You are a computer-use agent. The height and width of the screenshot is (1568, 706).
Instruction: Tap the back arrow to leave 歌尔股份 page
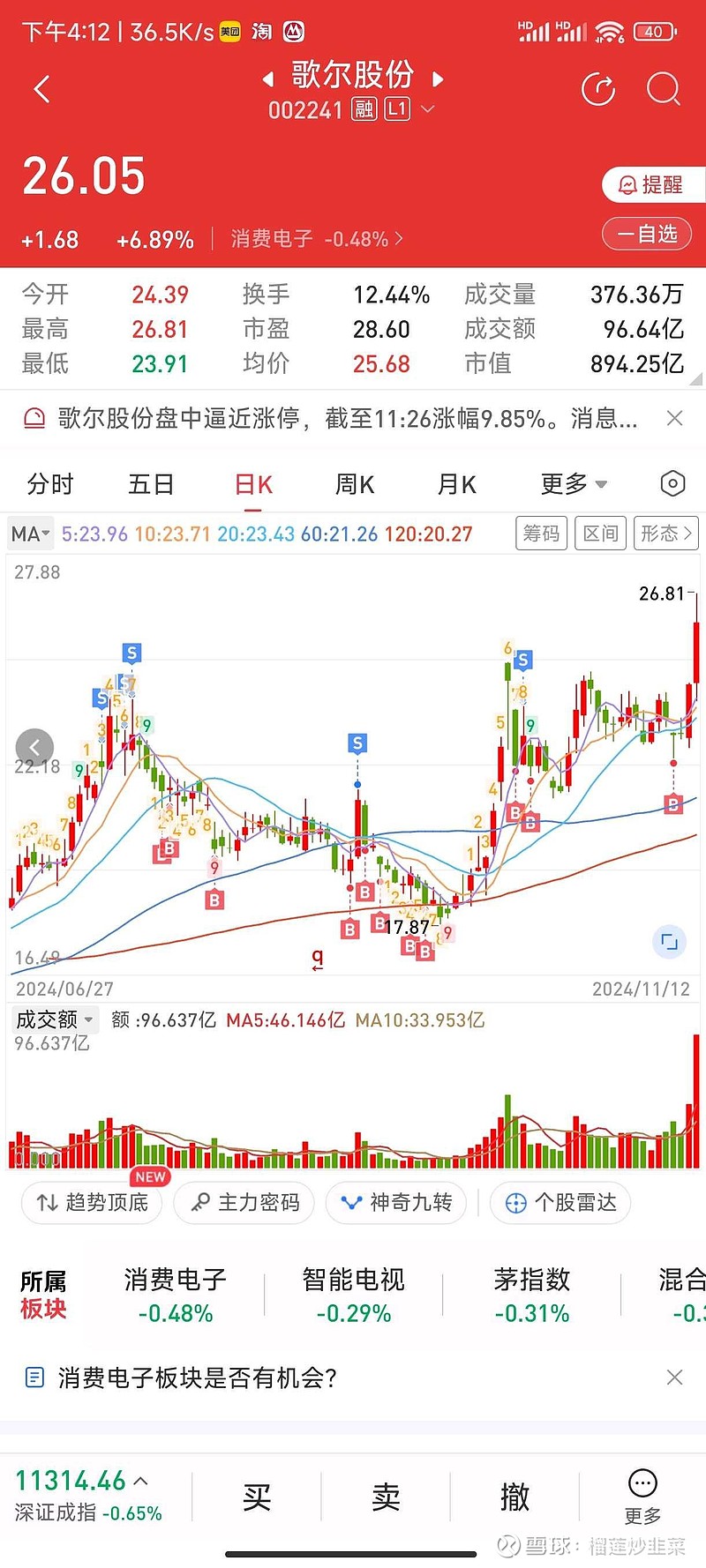tap(42, 89)
